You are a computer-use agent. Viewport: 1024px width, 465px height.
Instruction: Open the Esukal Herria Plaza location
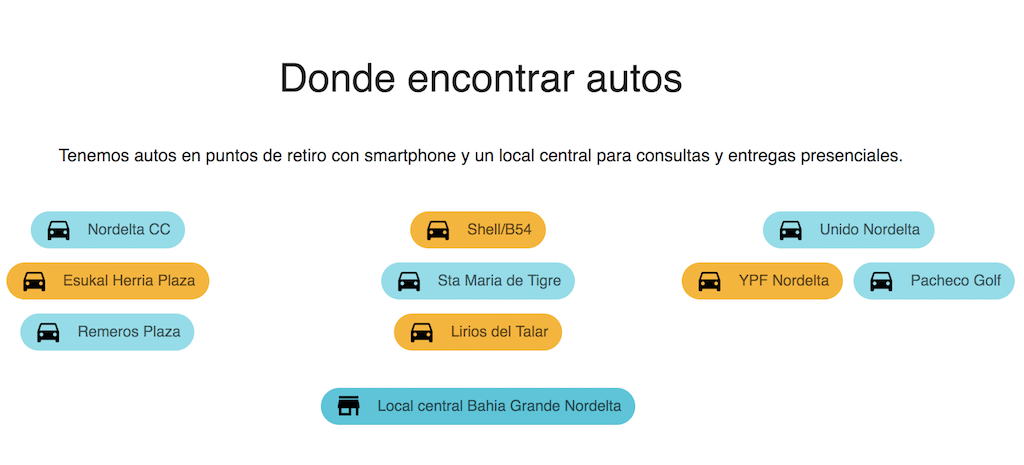pos(108,281)
